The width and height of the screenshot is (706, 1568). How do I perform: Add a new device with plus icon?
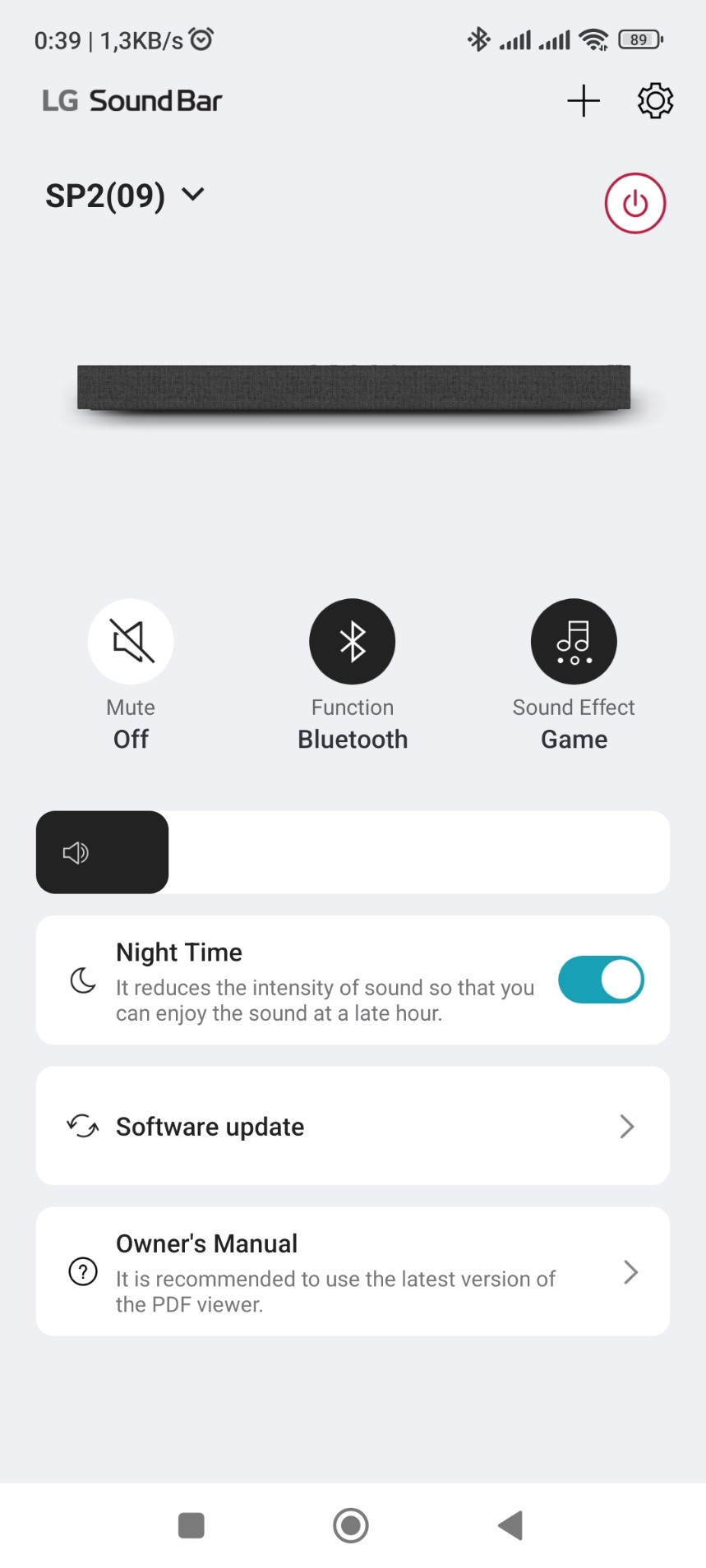click(584, 101)
